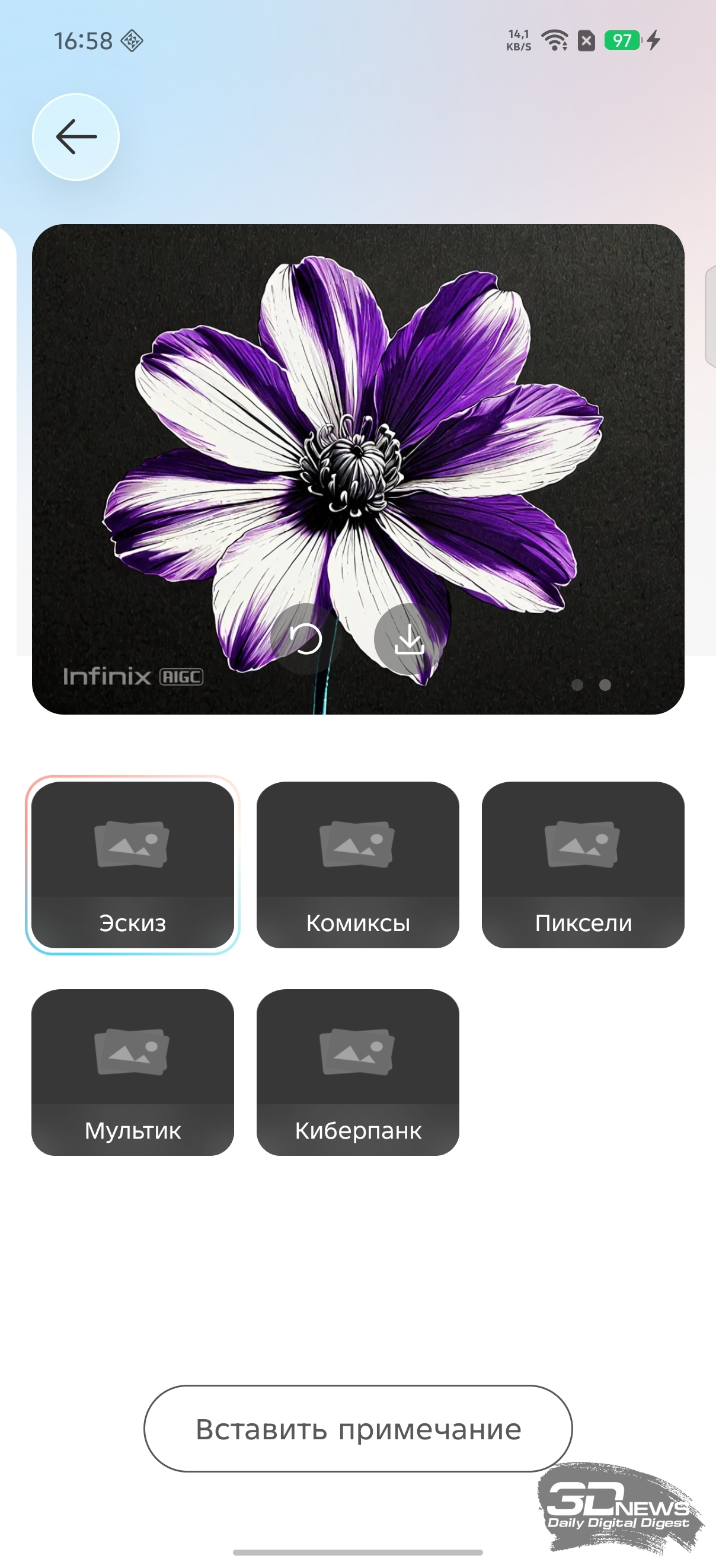
Task: Switch to the Киберпанк style
Action: click(x=357, y=1072)
